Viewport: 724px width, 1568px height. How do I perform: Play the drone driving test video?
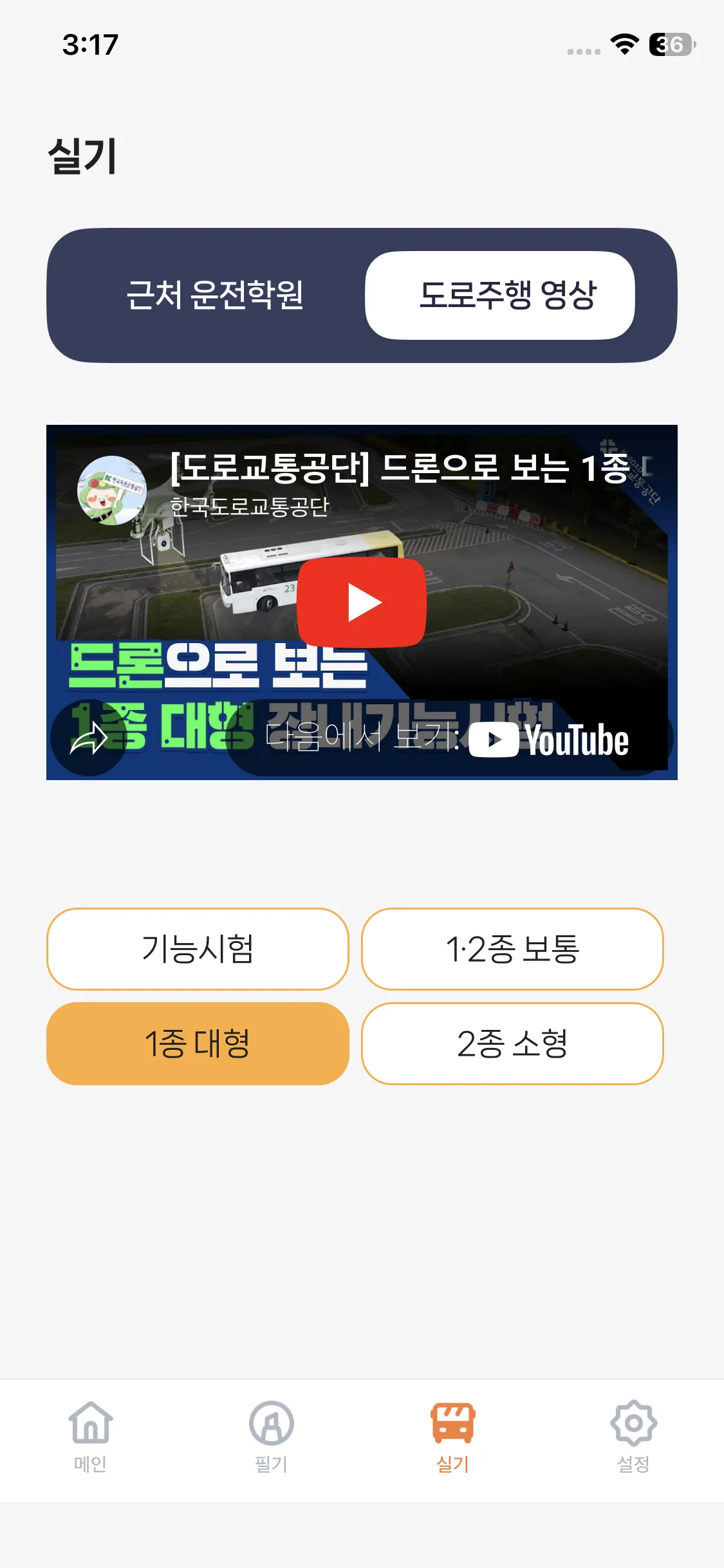pos(361,602)
